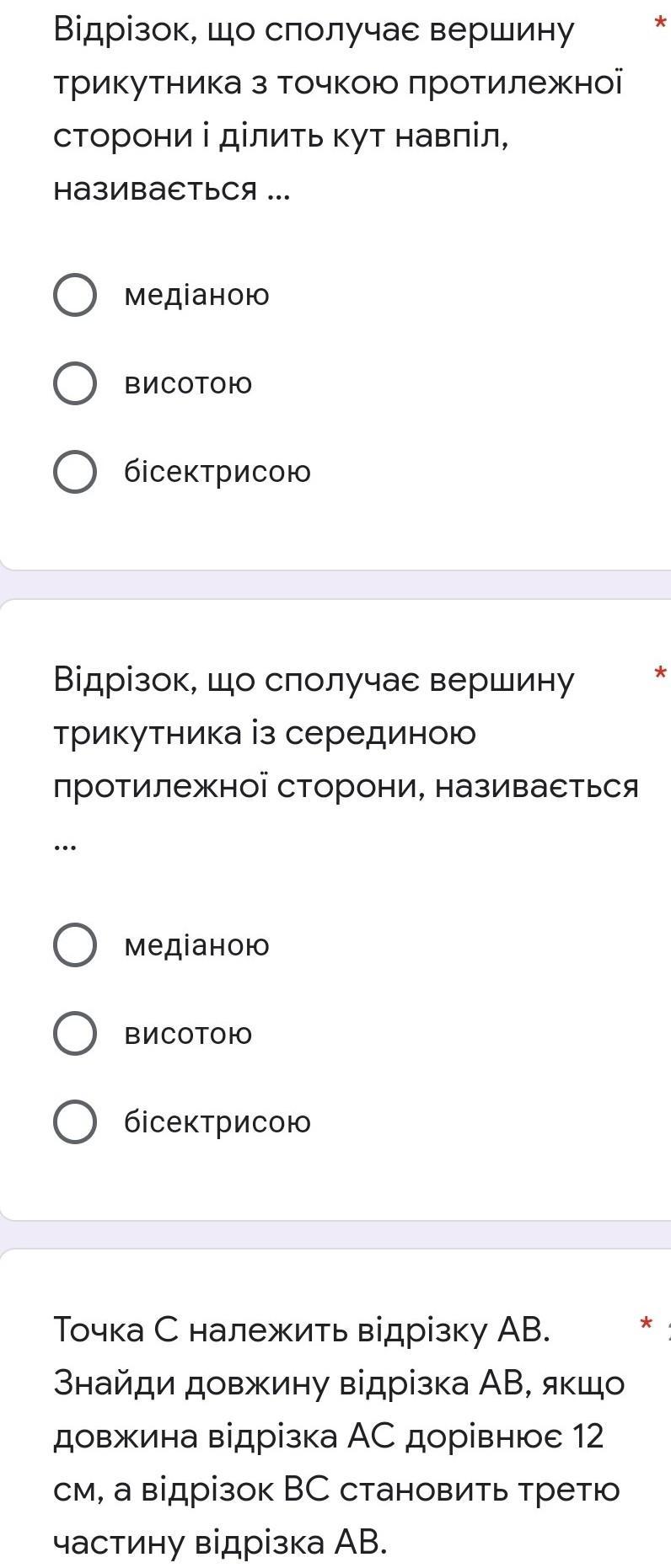The image size is (671, 1568).
Task: Pick 'бісектрисою' in the first question
Action: pyautogui.click(x=75, y=472)
